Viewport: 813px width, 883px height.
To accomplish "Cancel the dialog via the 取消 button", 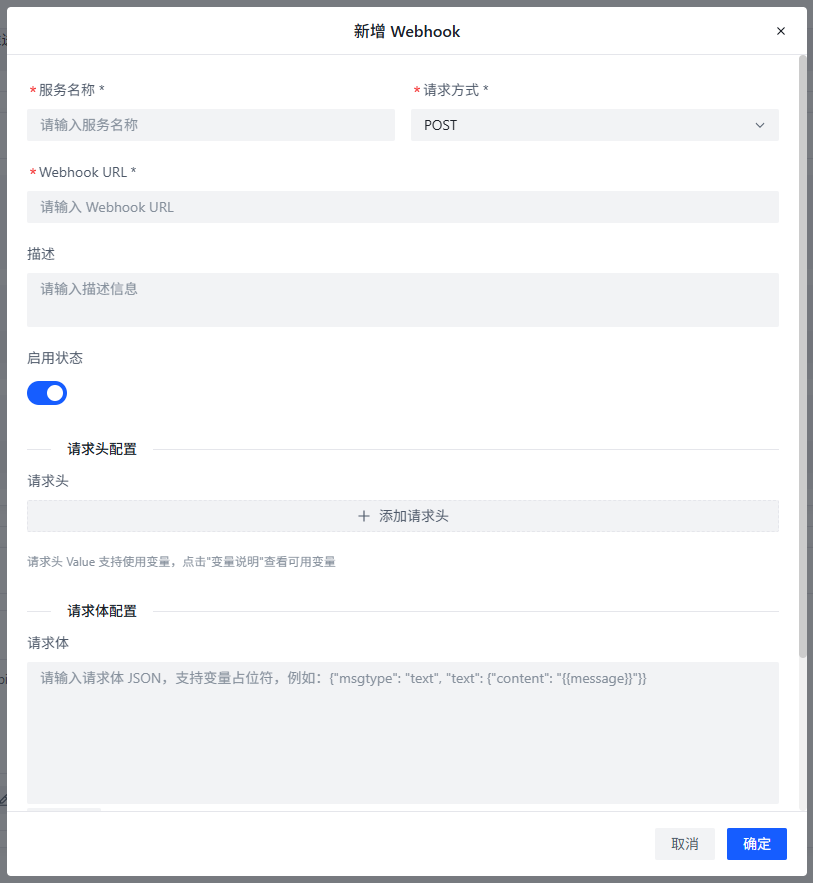I will click(x=685, y=844).
